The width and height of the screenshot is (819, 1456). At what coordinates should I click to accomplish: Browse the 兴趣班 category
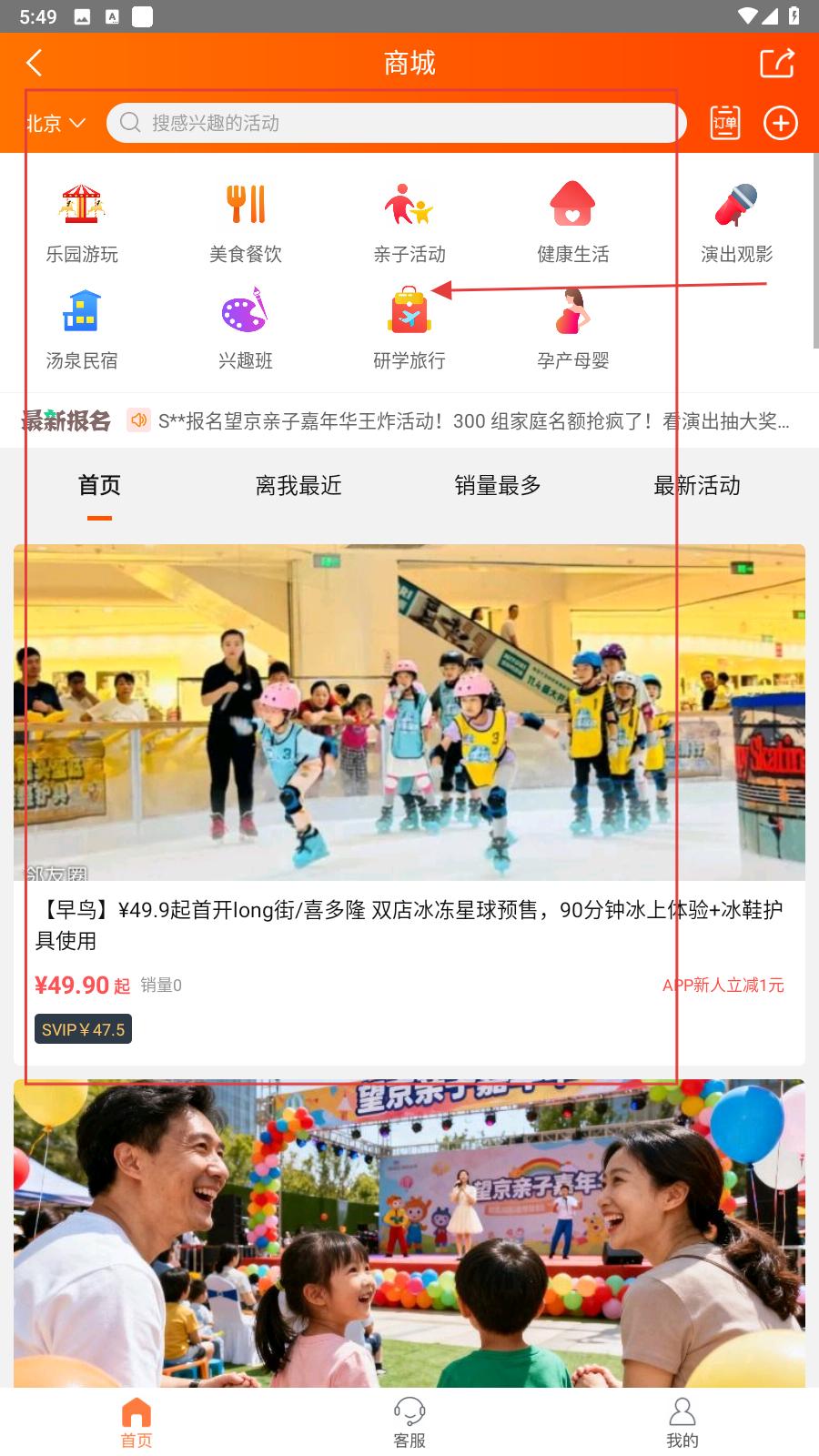246,329
